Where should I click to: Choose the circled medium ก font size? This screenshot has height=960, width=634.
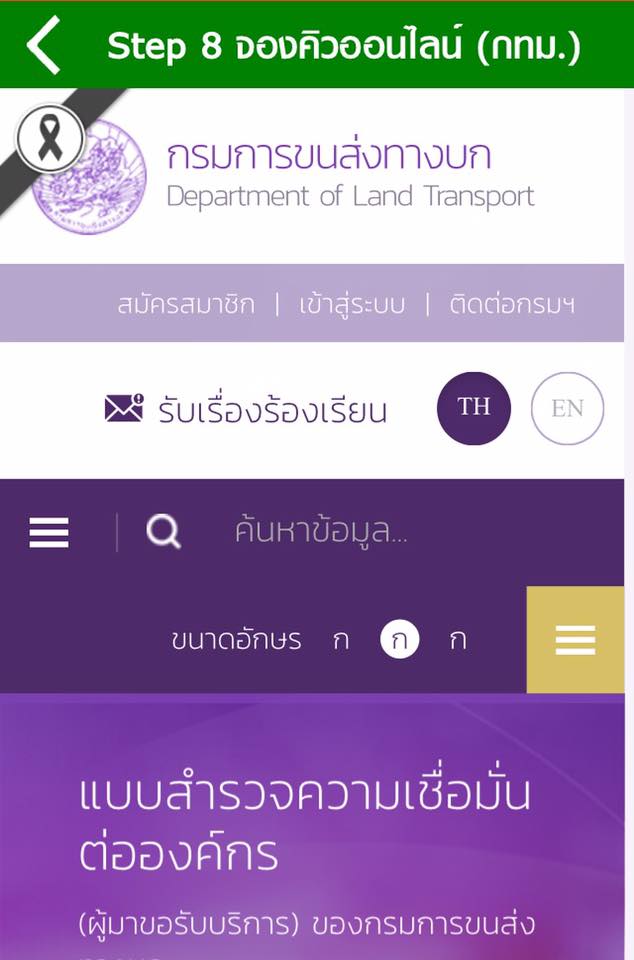click(x=399, y=640)
